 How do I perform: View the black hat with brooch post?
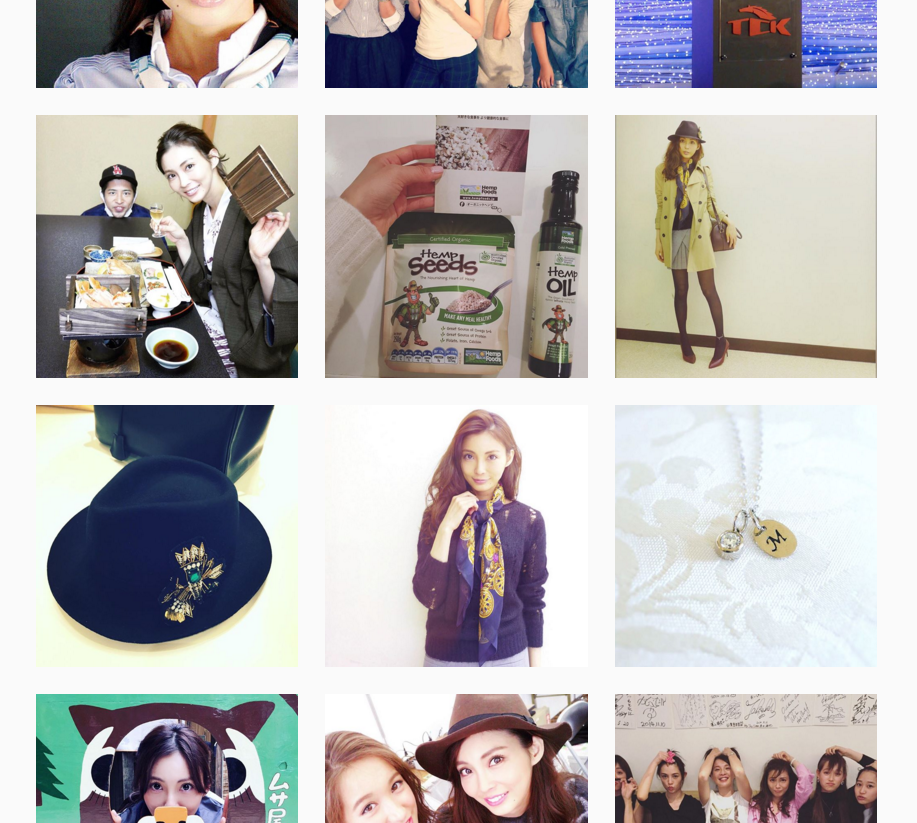coord(167,535)
